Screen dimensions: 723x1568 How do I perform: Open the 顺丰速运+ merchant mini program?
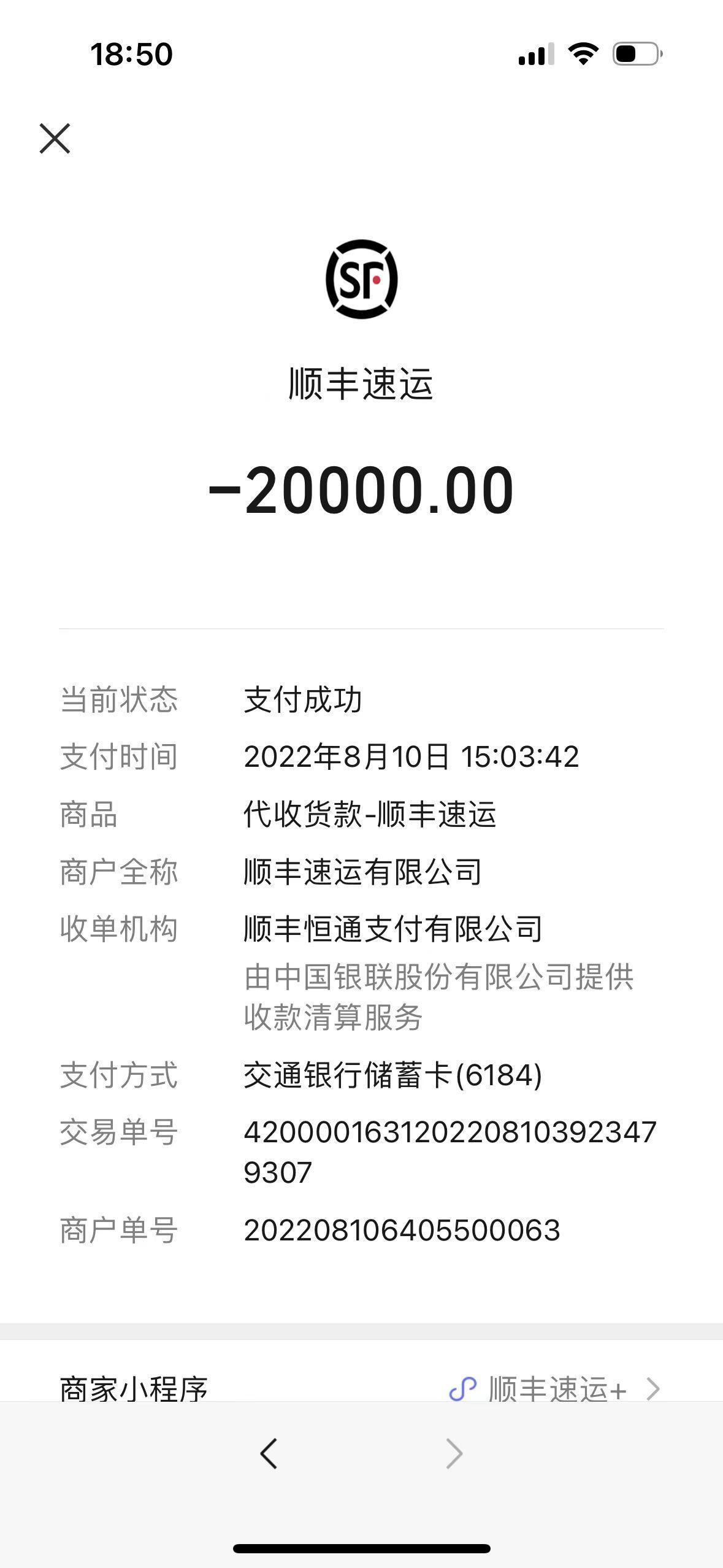(x=361, y=1388)
